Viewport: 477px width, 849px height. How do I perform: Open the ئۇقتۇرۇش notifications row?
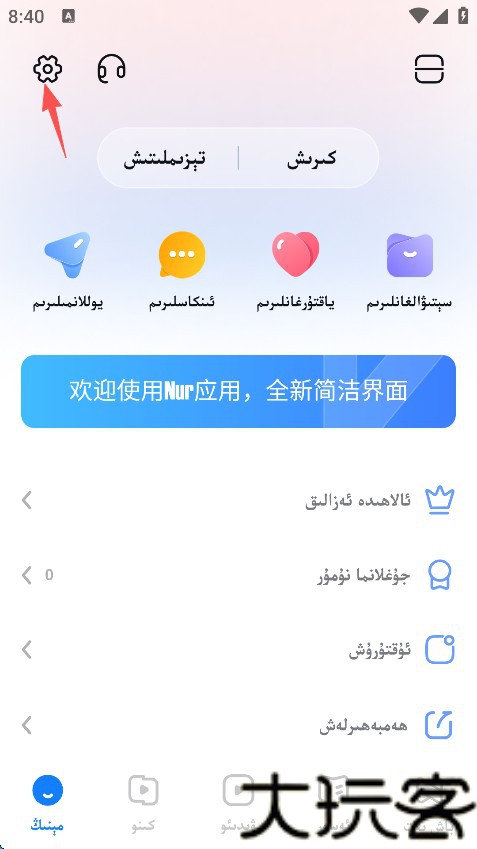tap(238, 650)
